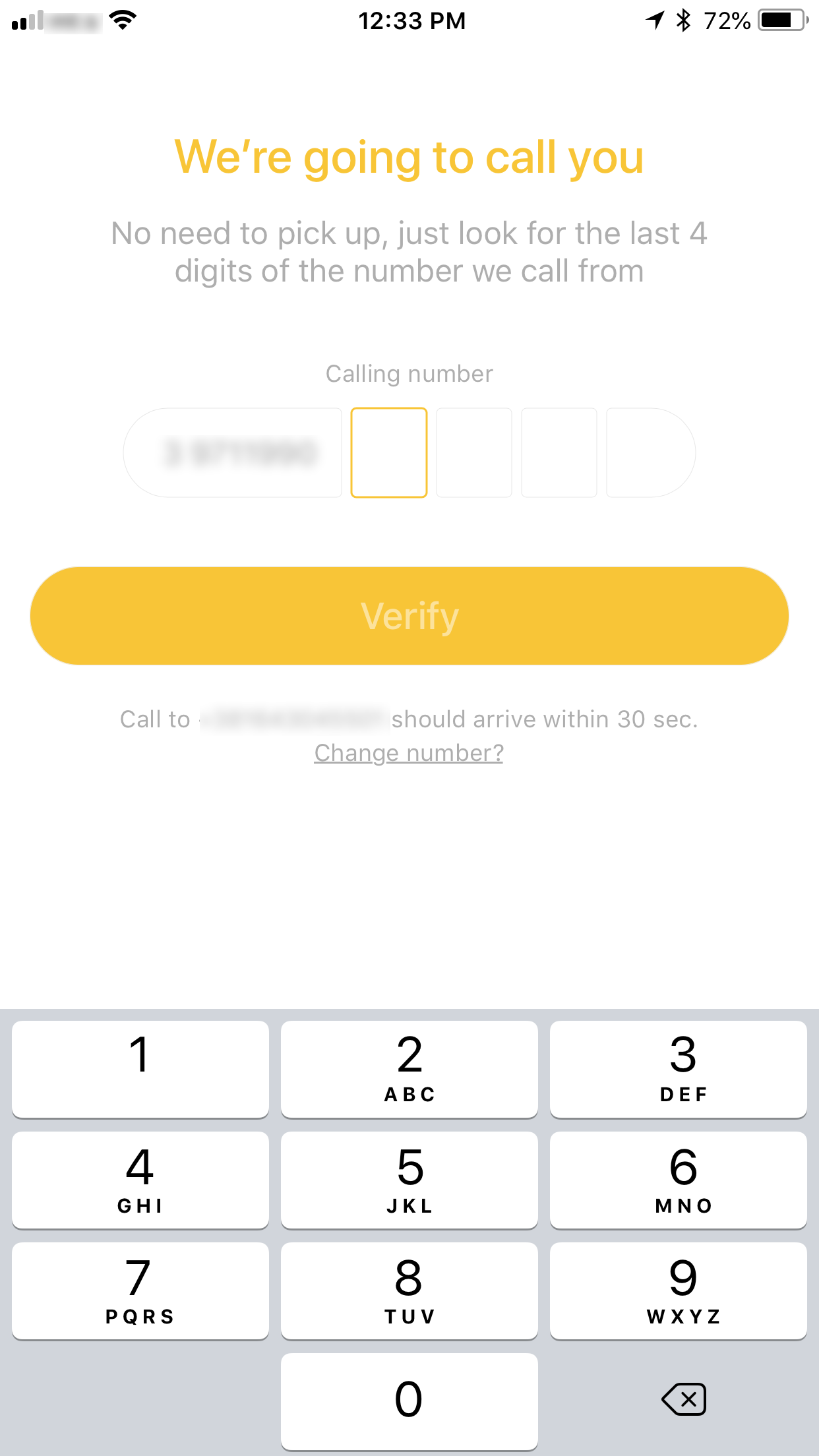Tap the battery indicator
The image size is (819, 1456).
click(x=781, y=20)
